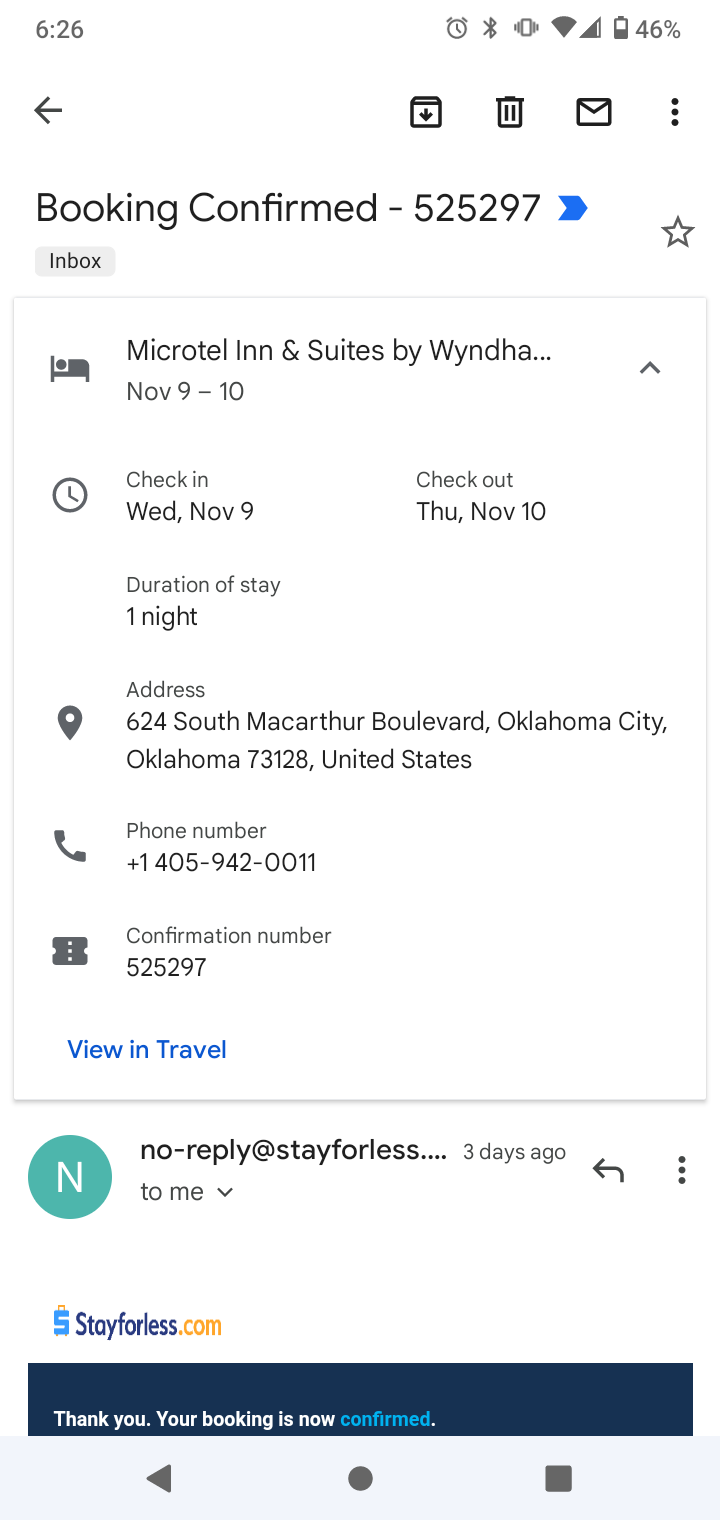Viewport: 720px width, 1520px height.
Task: Delete this booking email
Action: [509, 111]
